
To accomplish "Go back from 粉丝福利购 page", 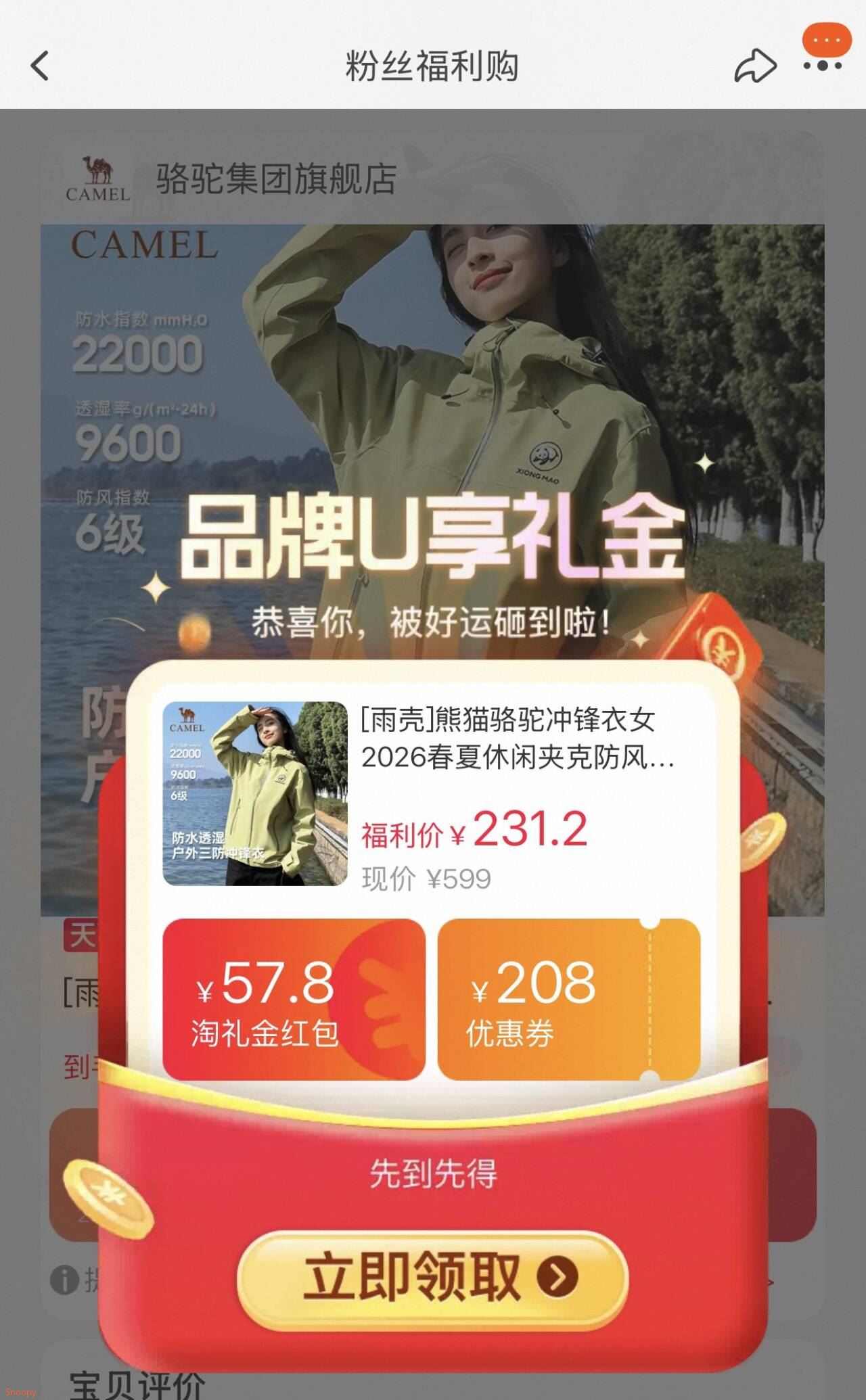I will 41,66.
